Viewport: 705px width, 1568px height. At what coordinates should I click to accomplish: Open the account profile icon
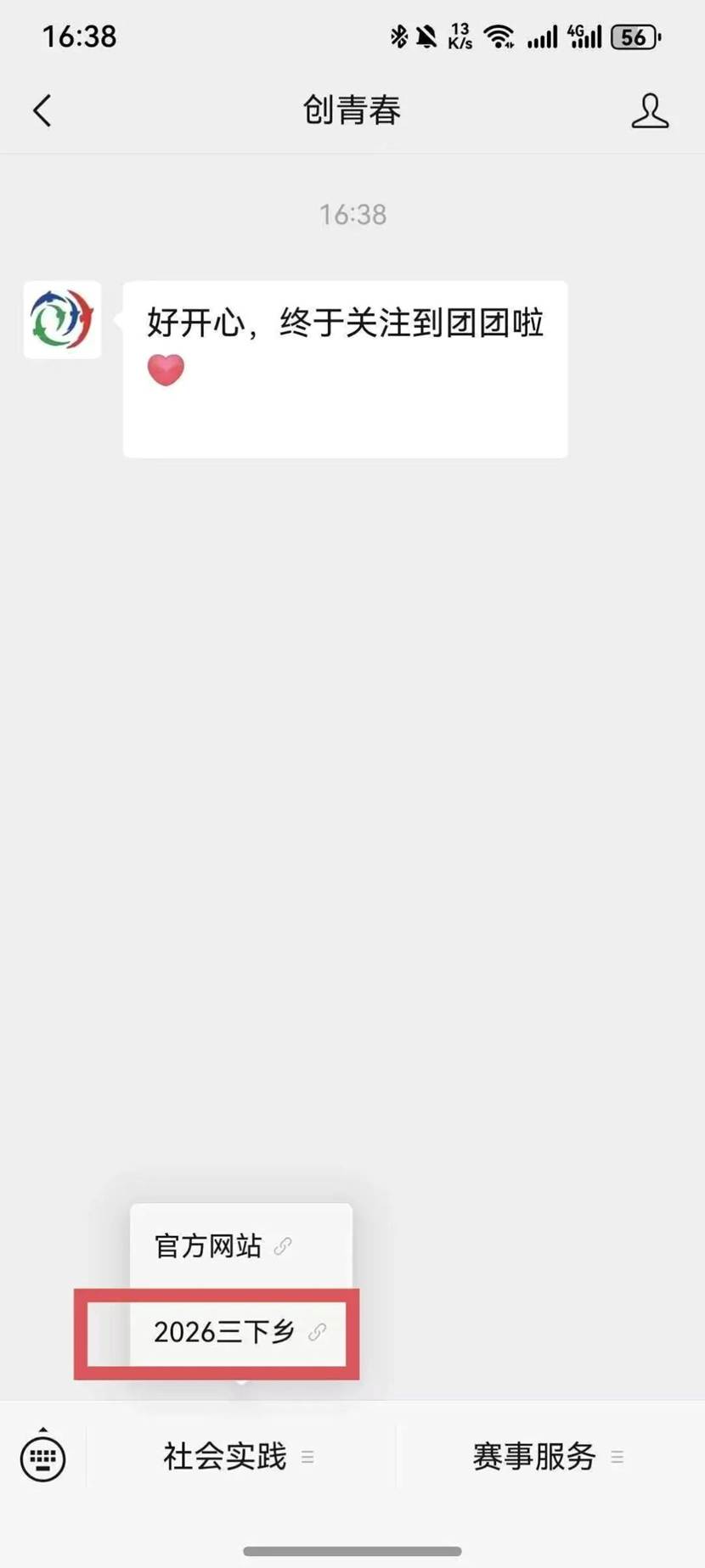pyautogui.click(x=650, y=110)
